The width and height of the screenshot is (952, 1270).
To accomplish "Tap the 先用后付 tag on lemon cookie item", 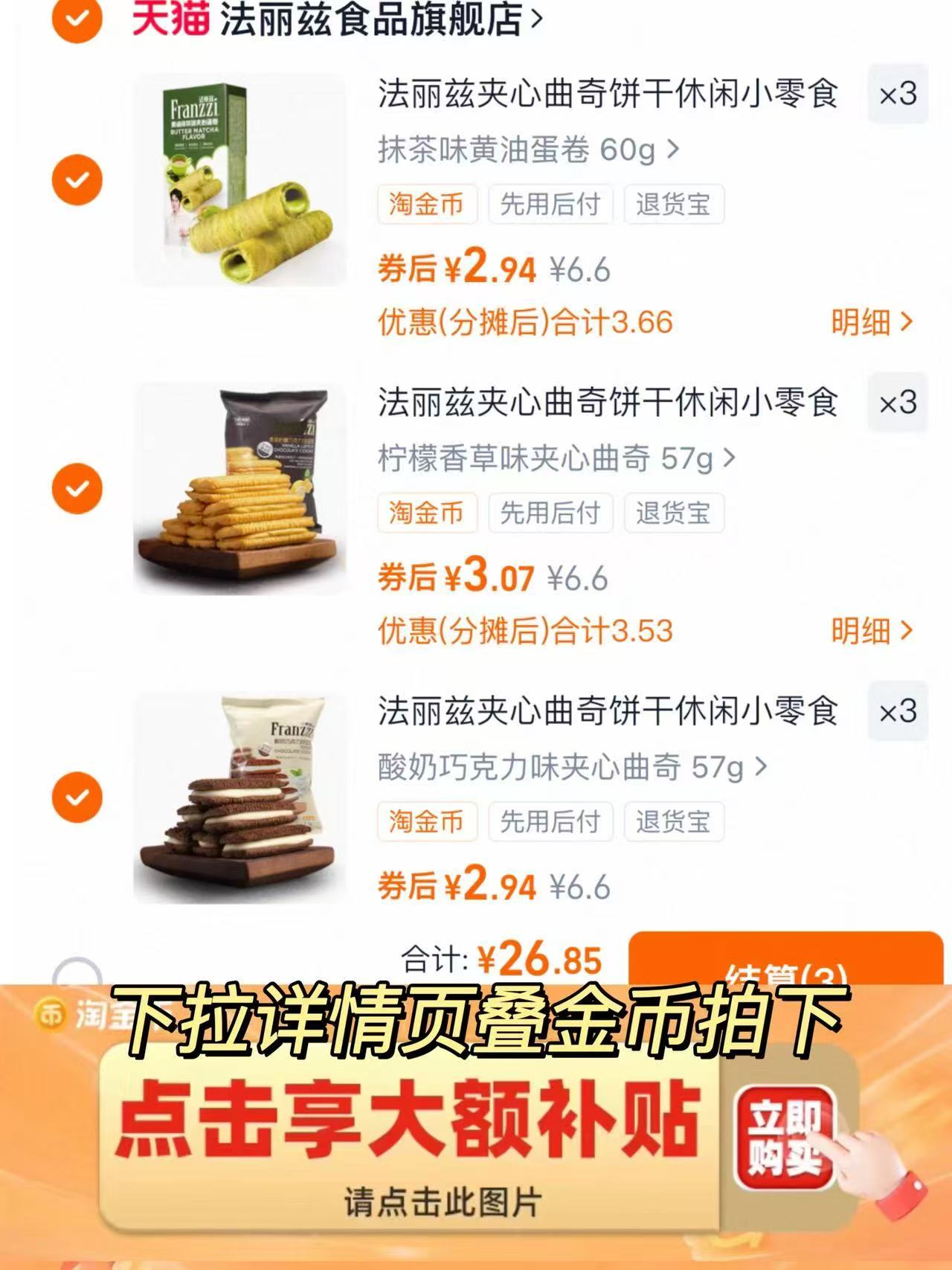I will pyautogui.click(x=550, y=513).
